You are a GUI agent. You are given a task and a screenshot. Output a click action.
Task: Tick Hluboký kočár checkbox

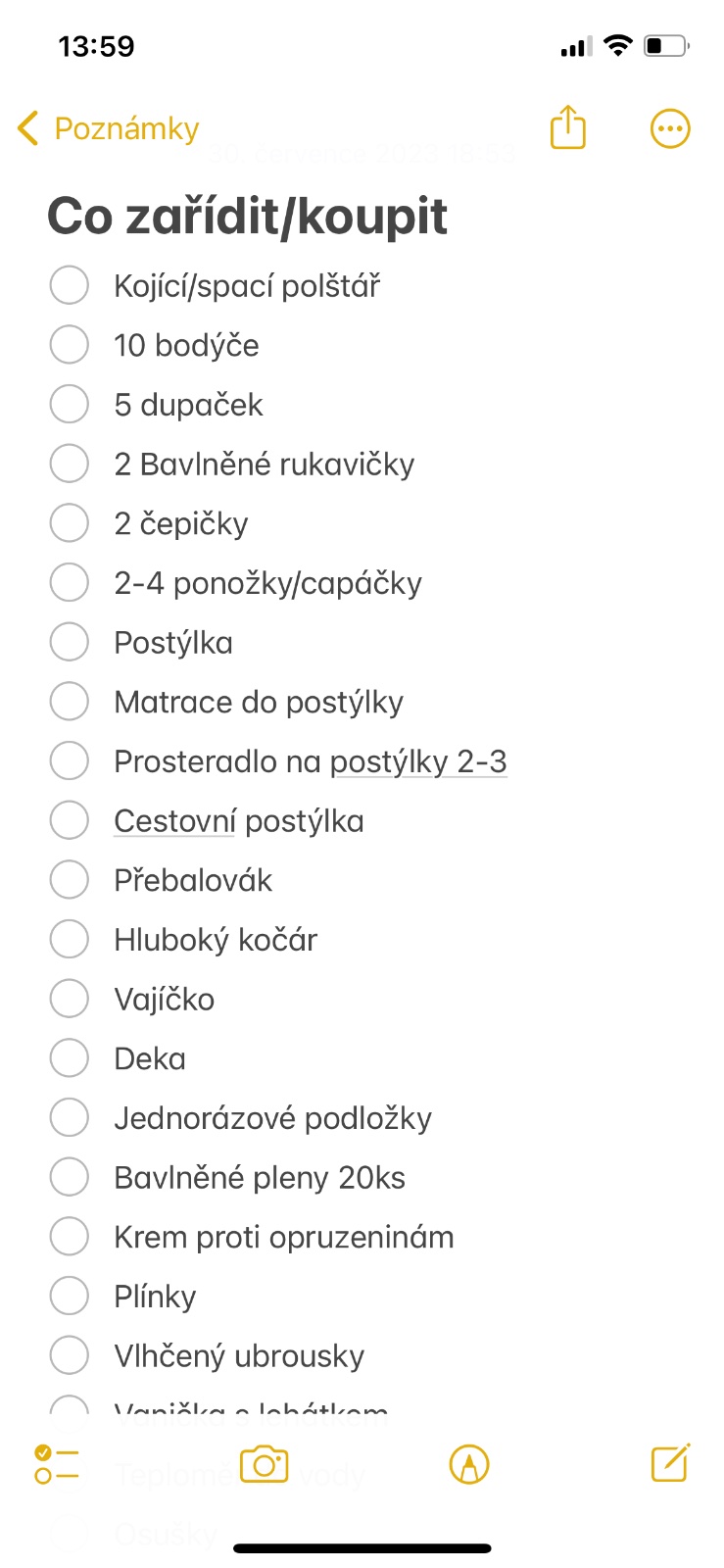70,939
